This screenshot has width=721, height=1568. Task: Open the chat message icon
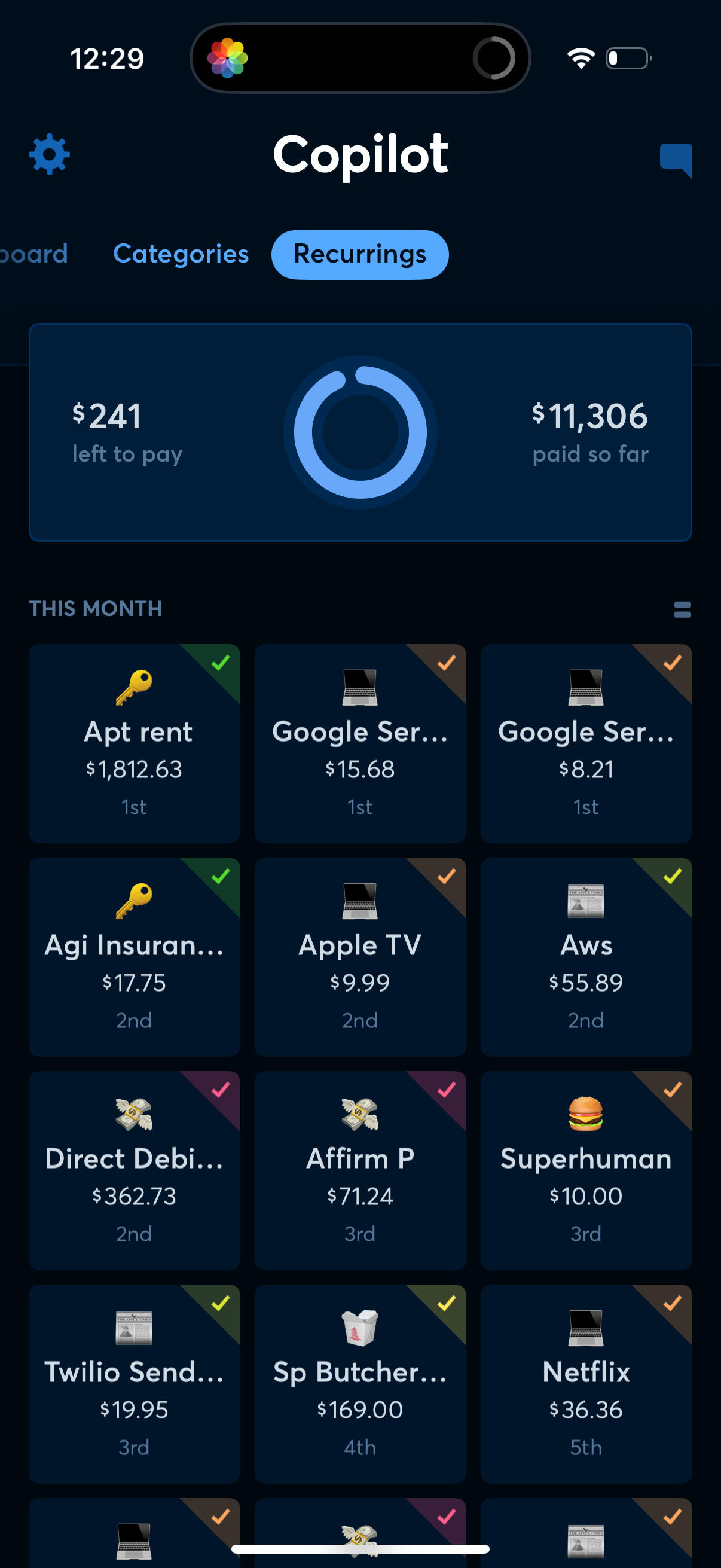click(x=677, y=157)
